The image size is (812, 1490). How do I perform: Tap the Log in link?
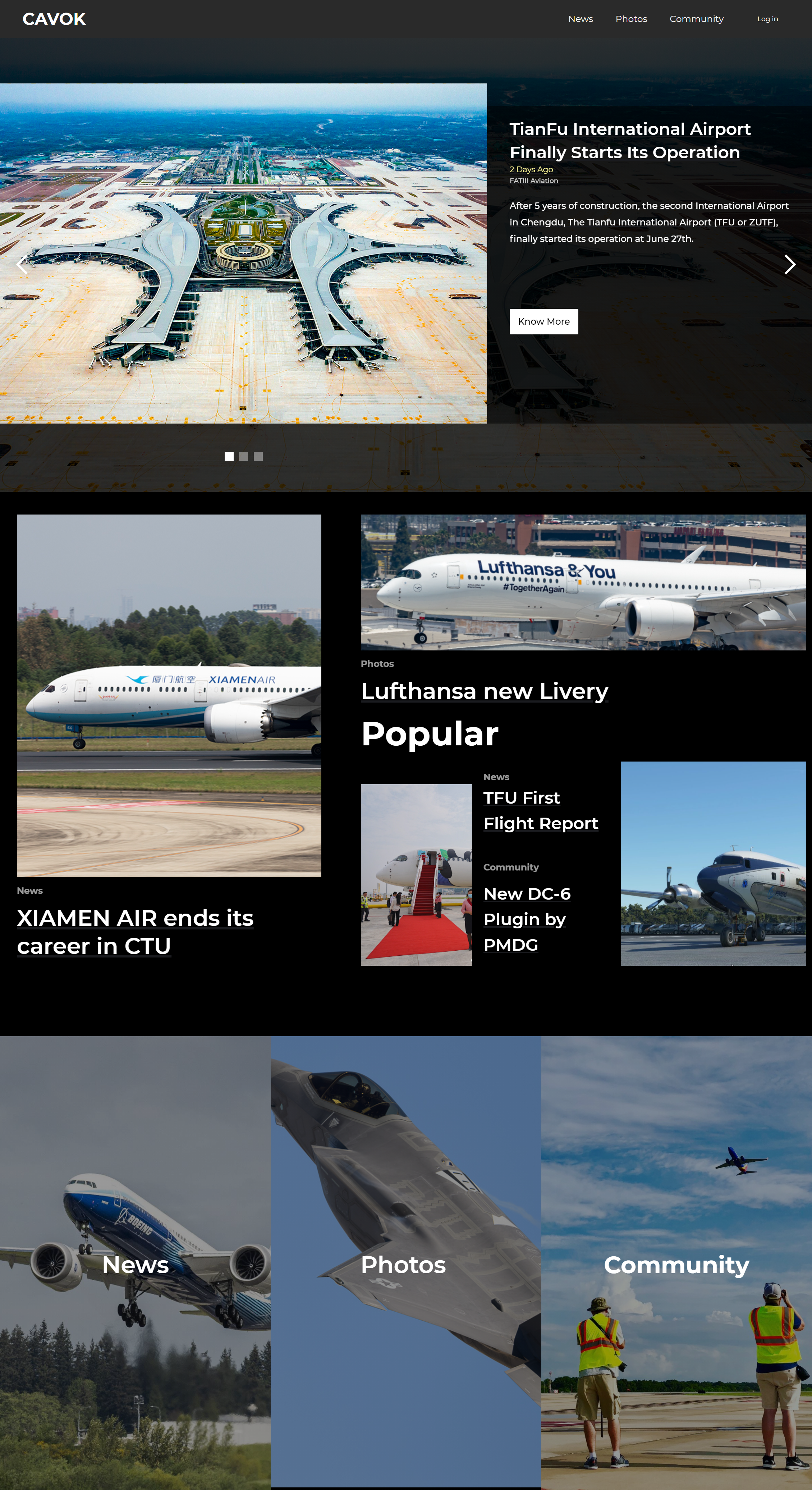(767, 19)
